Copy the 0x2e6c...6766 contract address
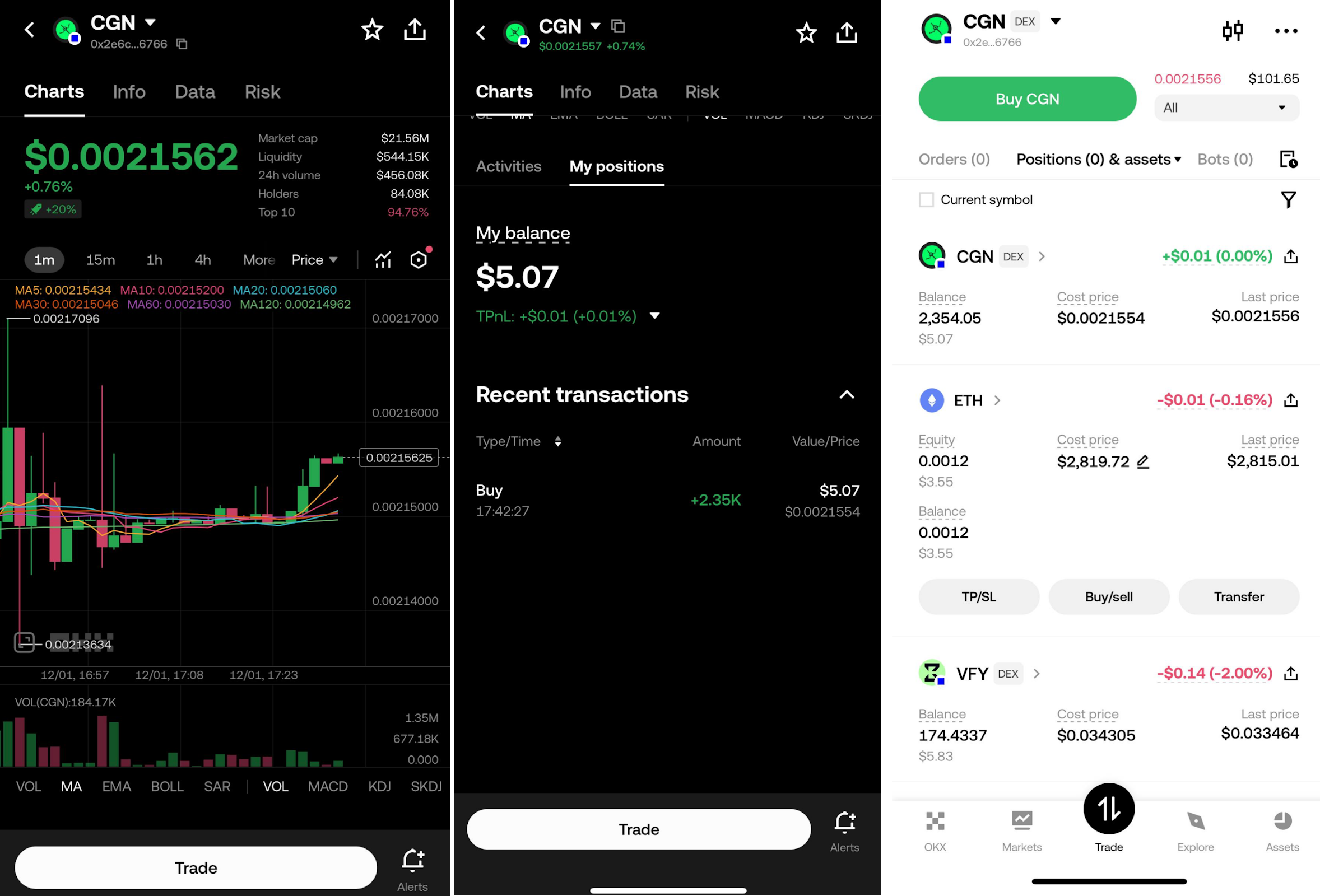 coord(182,44)
